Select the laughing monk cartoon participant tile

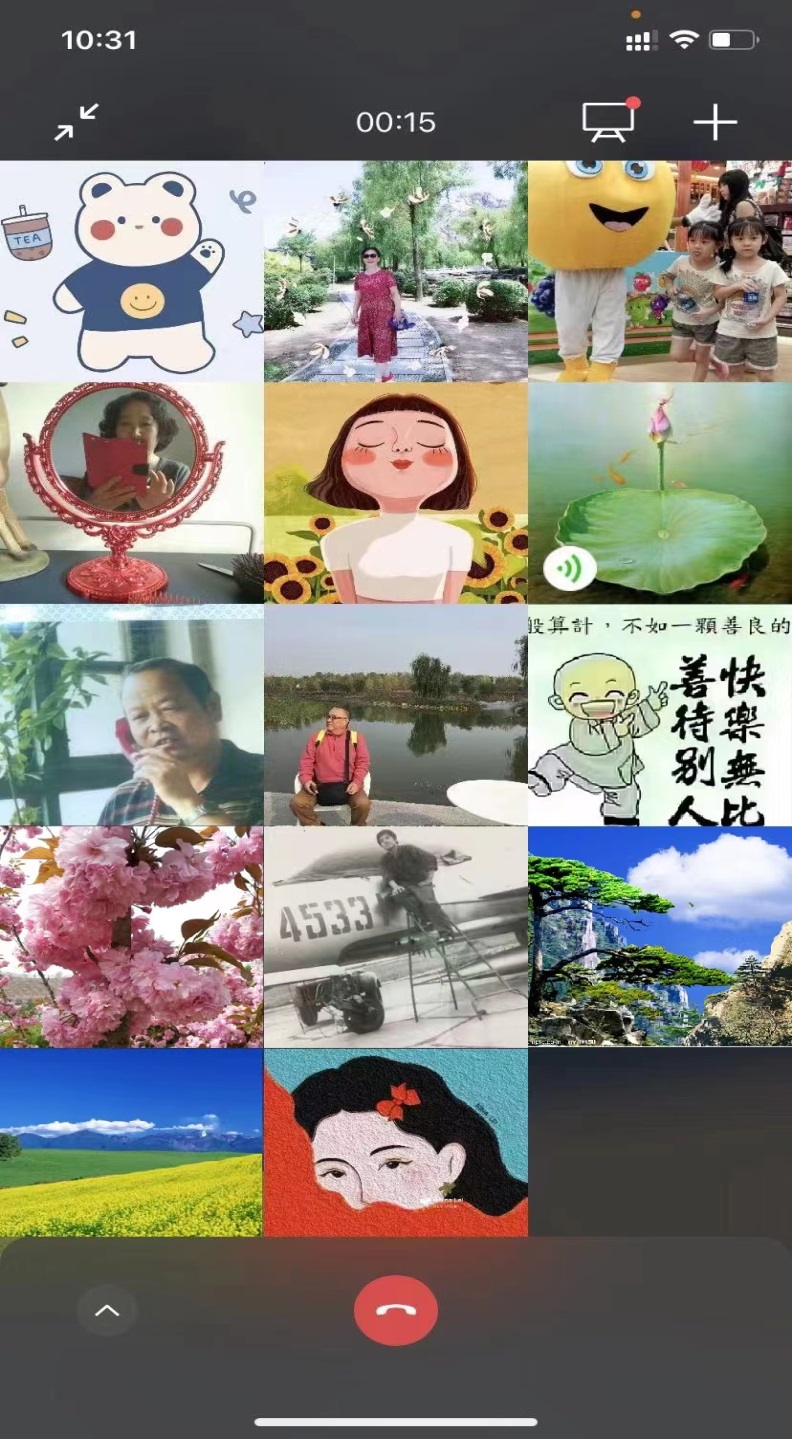(660, 715)
